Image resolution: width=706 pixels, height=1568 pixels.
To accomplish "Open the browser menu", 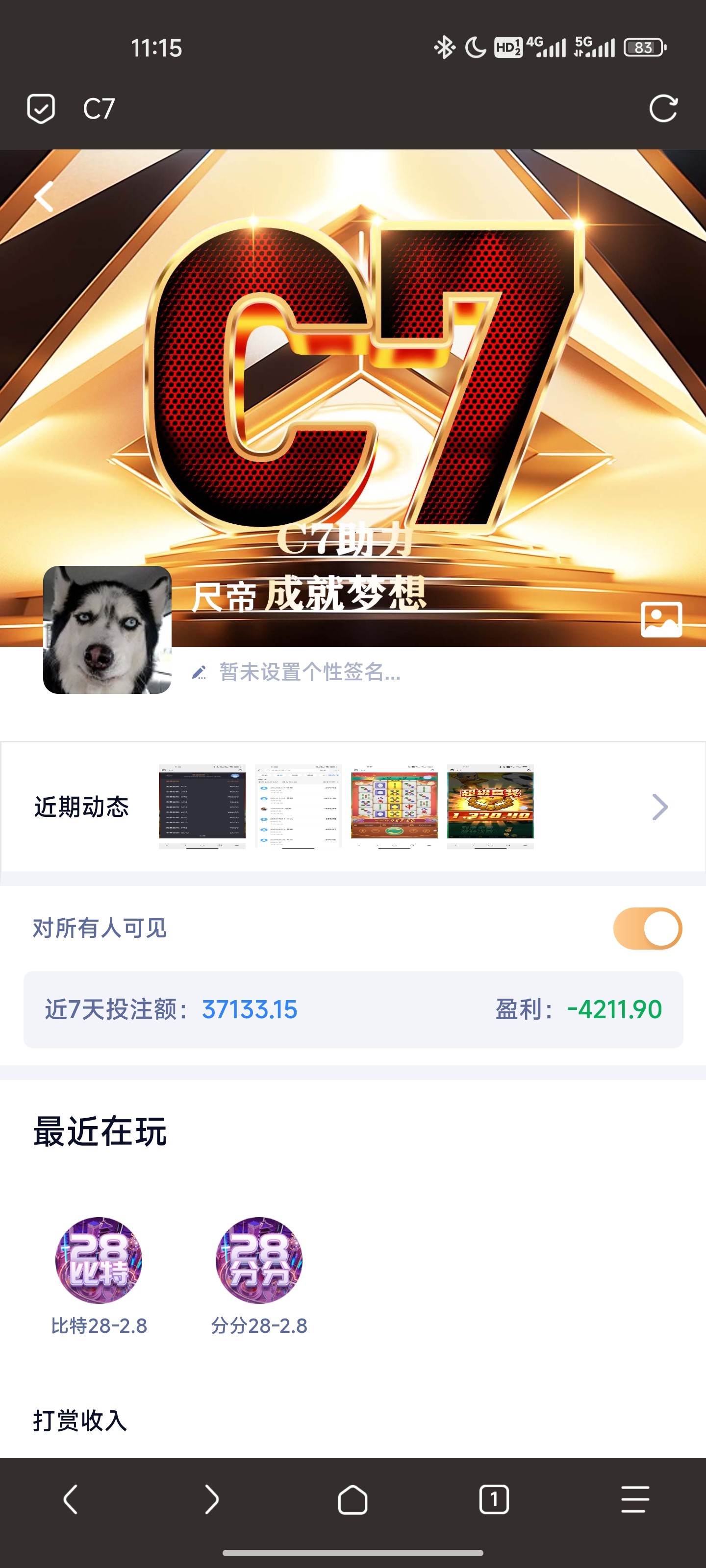I will 635,1498.
